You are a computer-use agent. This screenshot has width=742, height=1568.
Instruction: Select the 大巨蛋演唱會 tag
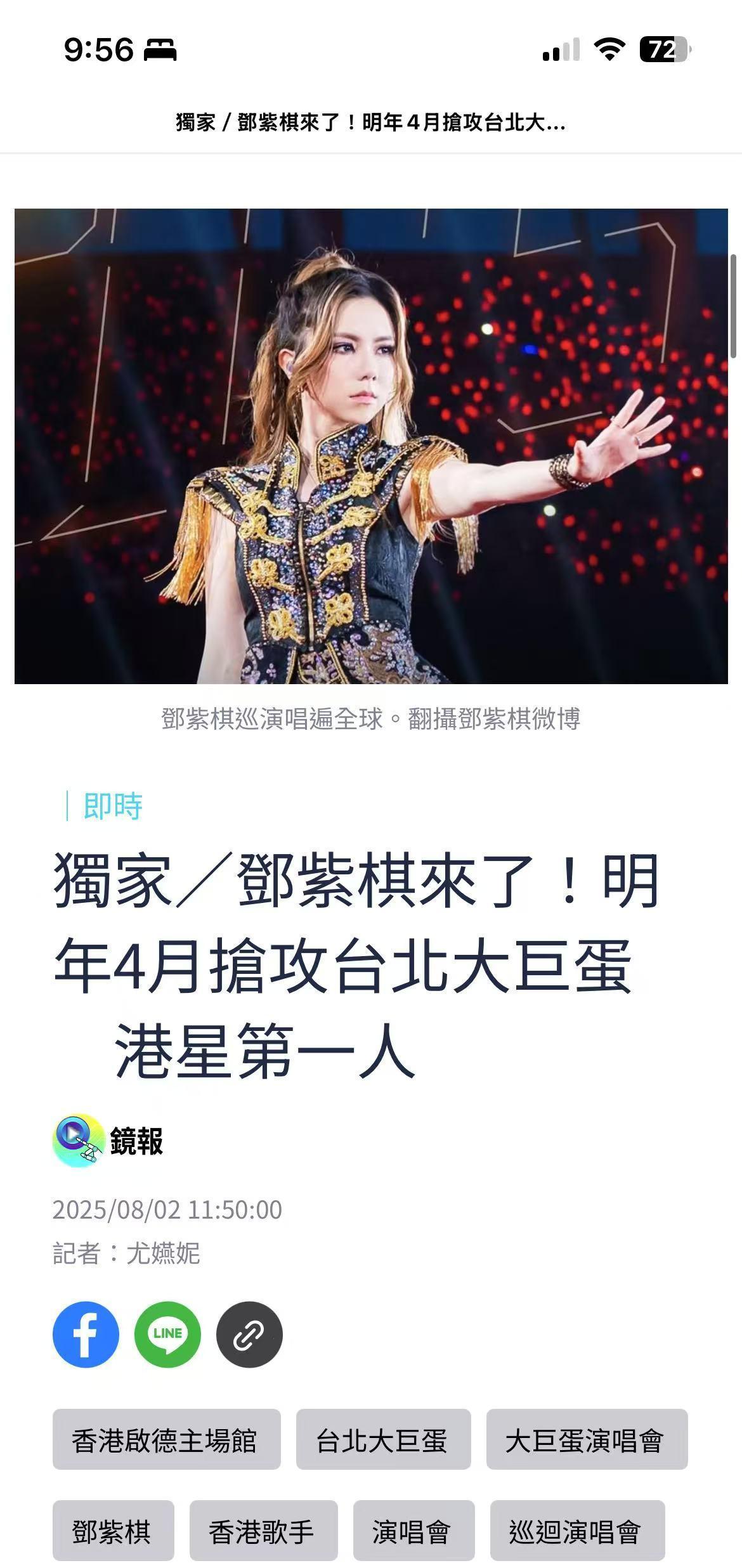(x=587, y=1441)
